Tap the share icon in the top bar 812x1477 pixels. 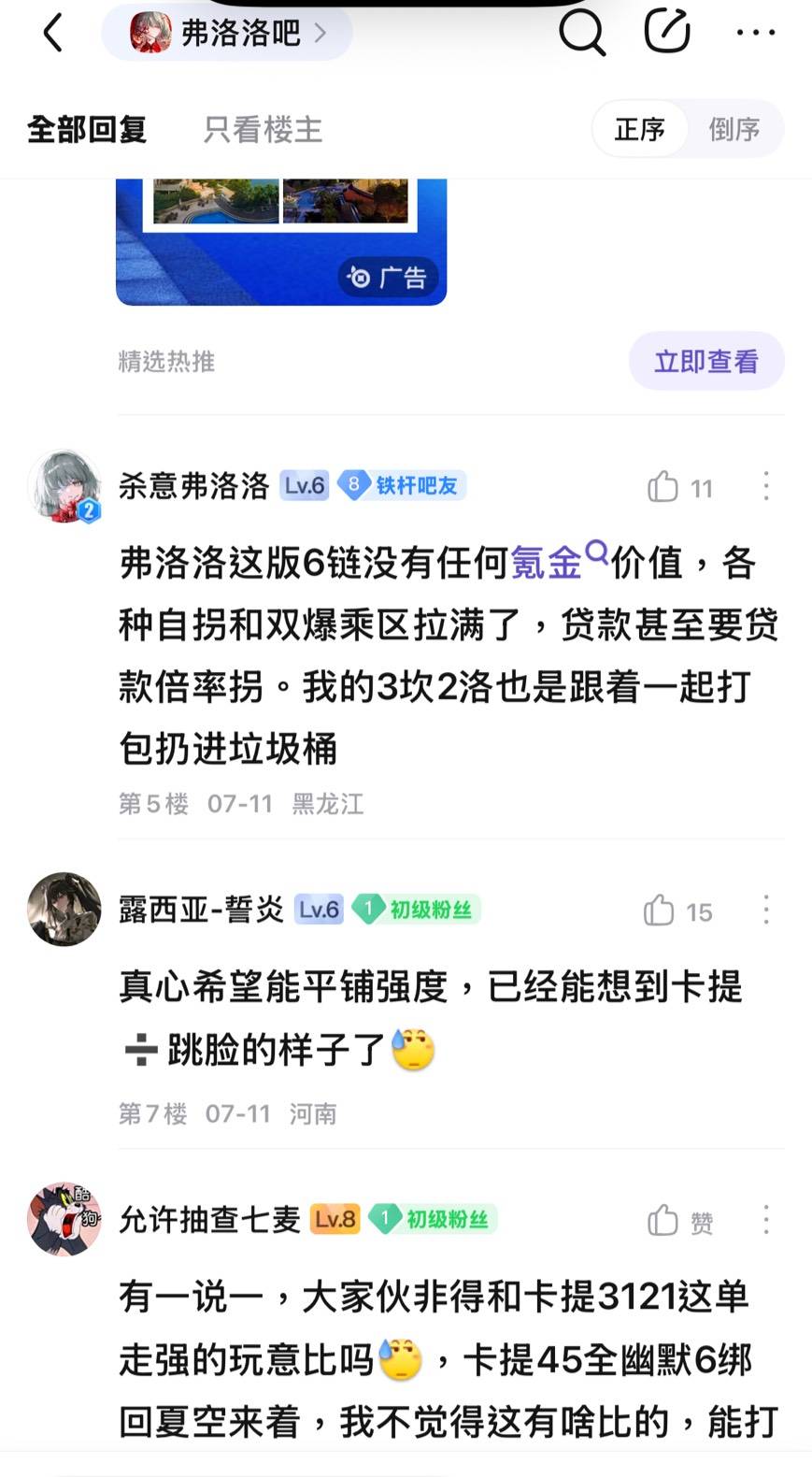click(667, 32)
